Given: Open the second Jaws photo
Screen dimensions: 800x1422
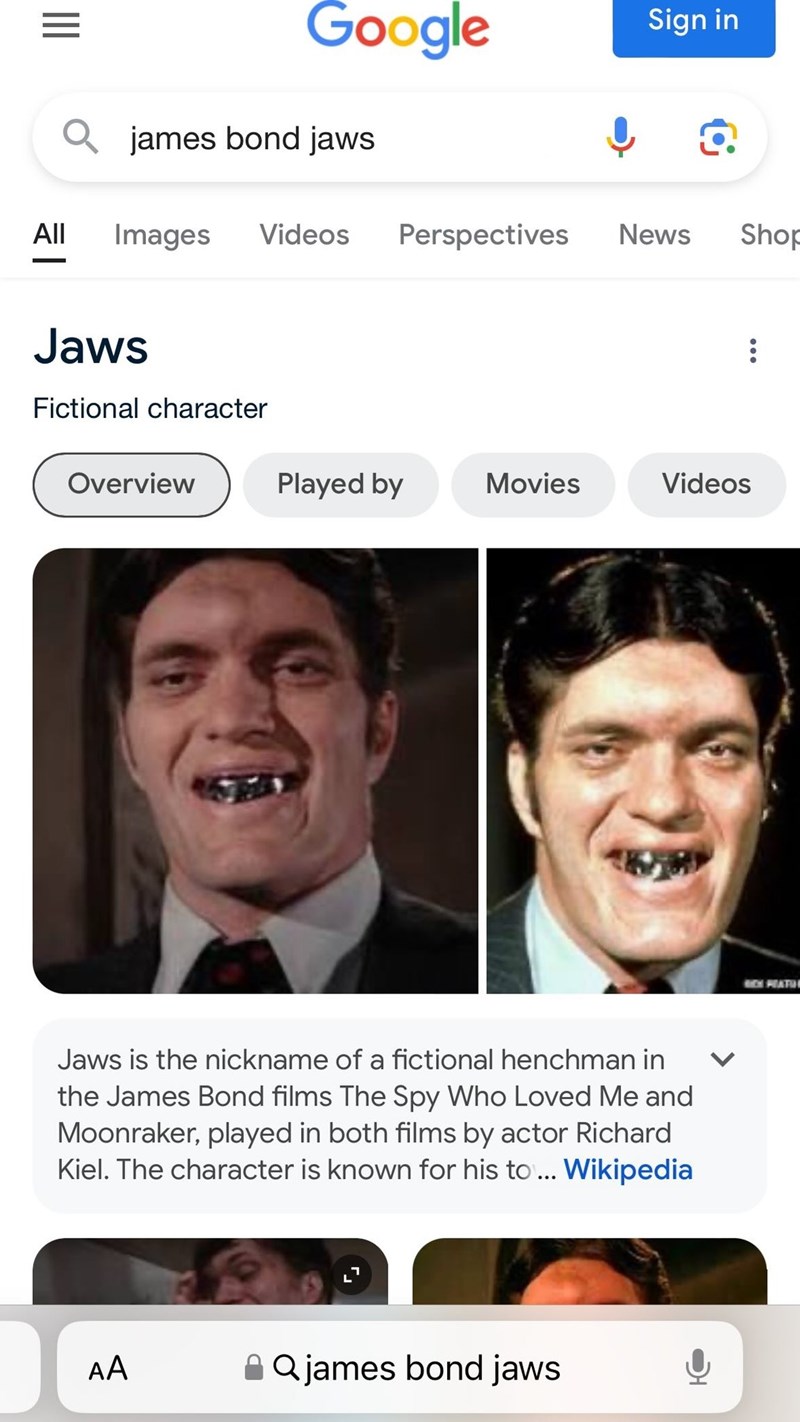Looking at the screenshot, I should (x=642, y=770).
